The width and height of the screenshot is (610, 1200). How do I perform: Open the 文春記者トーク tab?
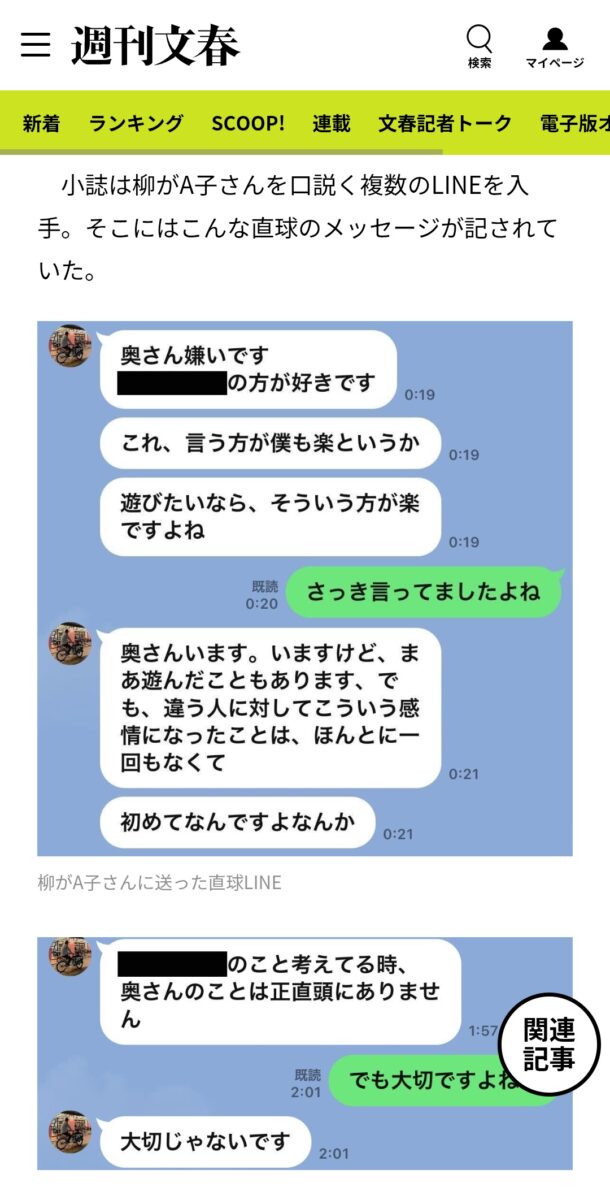coord(445,123)
